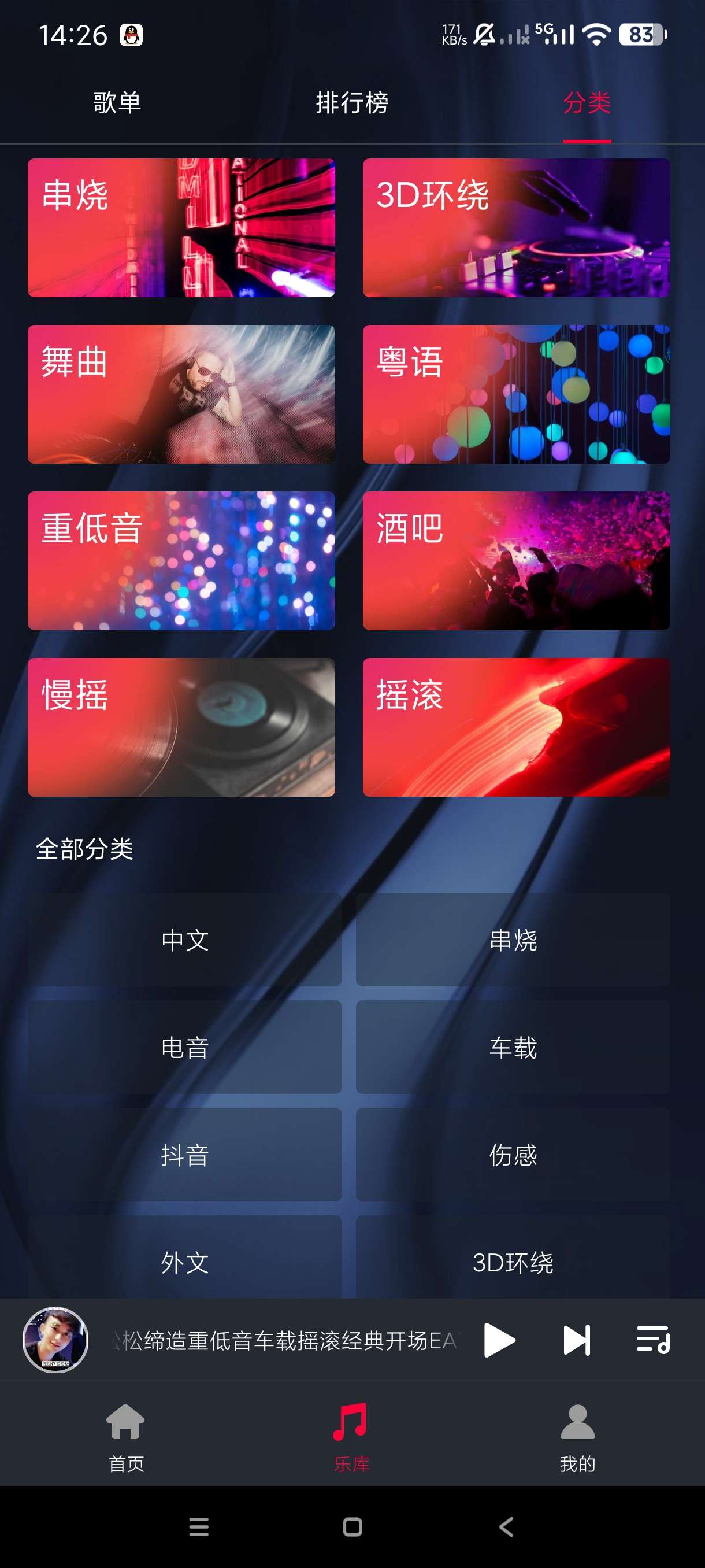The image size is (705, 1568).
Task: Play the current track in mini player
Action: click(x=499, y=1340)
